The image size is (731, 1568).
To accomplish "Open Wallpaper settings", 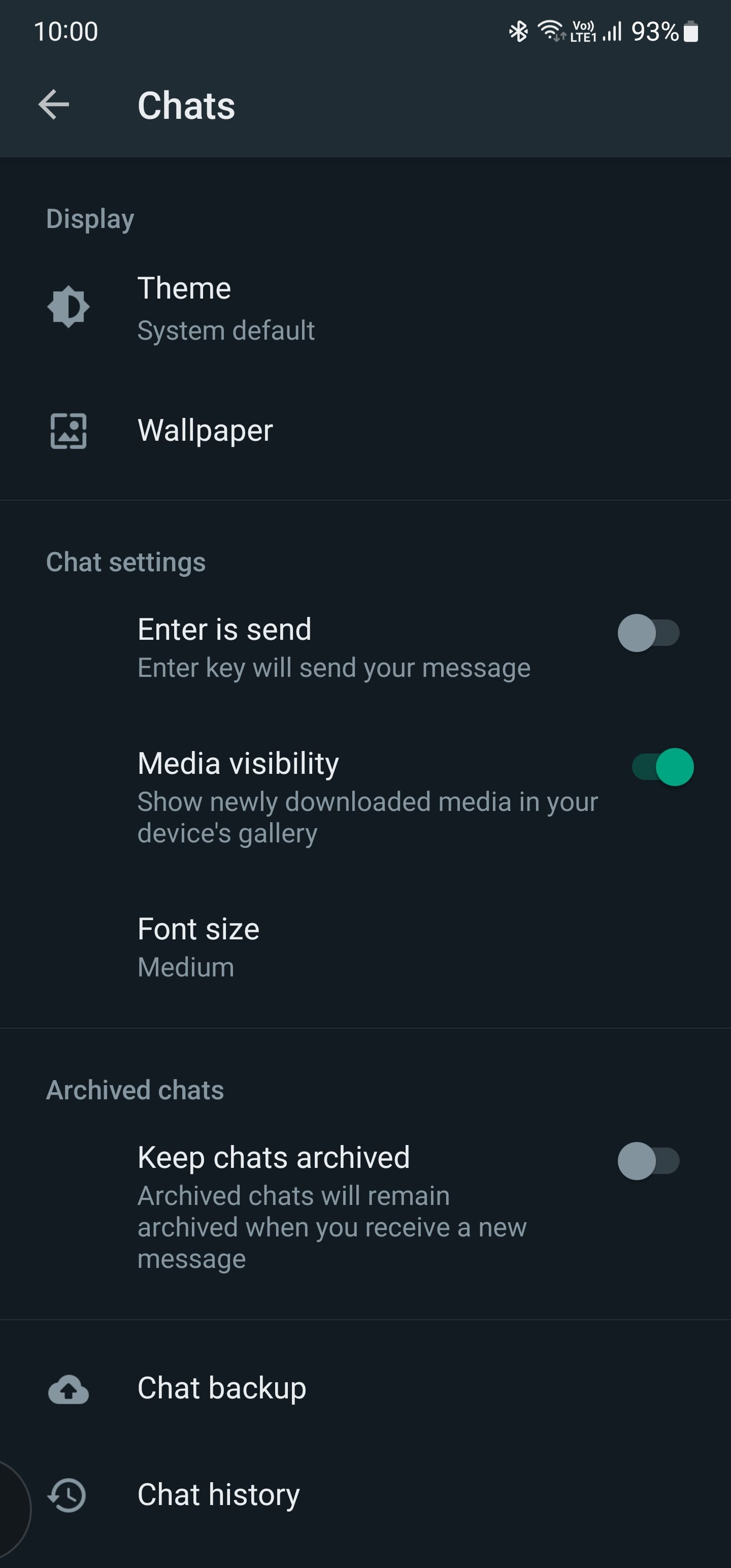I will click(x=244, y=431).
